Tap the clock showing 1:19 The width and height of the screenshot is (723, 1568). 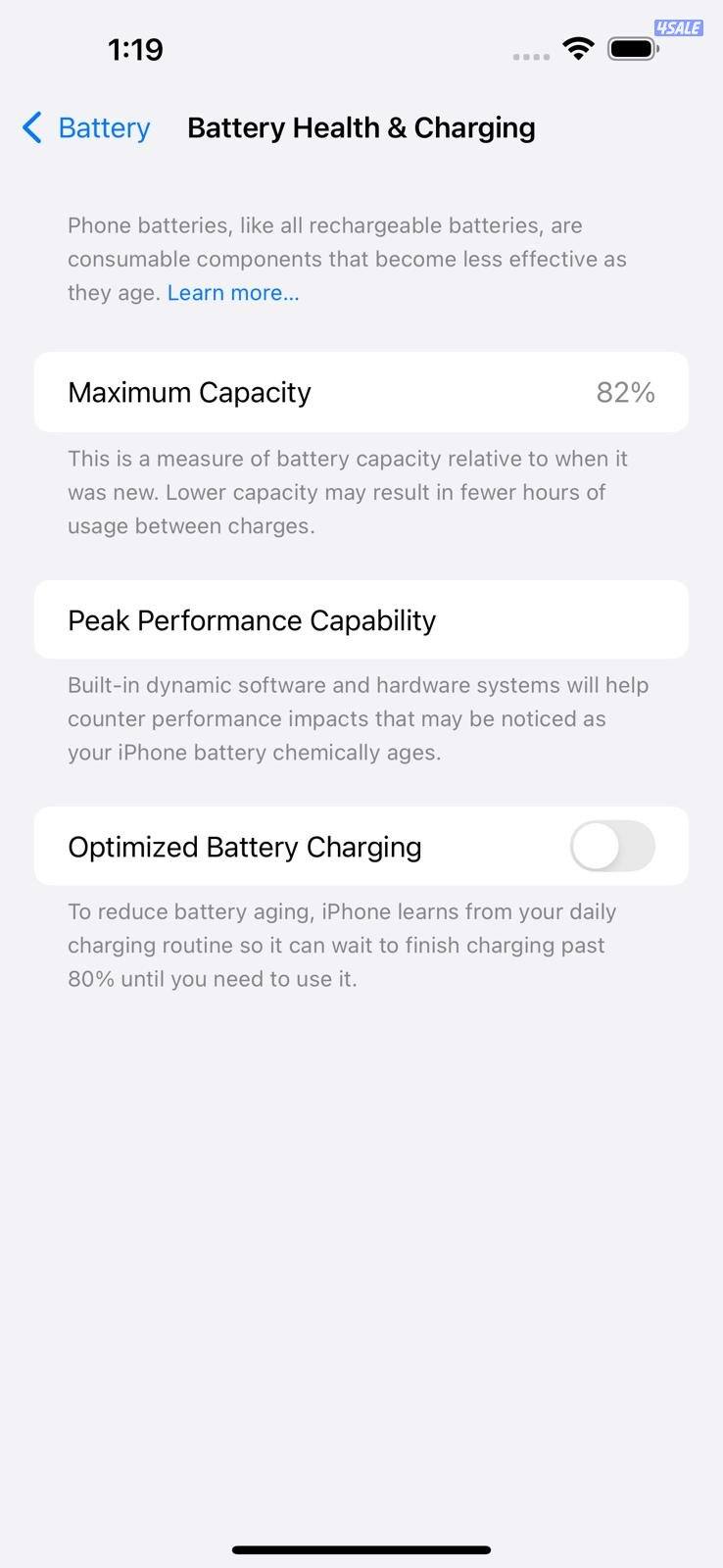coord(135,49)
